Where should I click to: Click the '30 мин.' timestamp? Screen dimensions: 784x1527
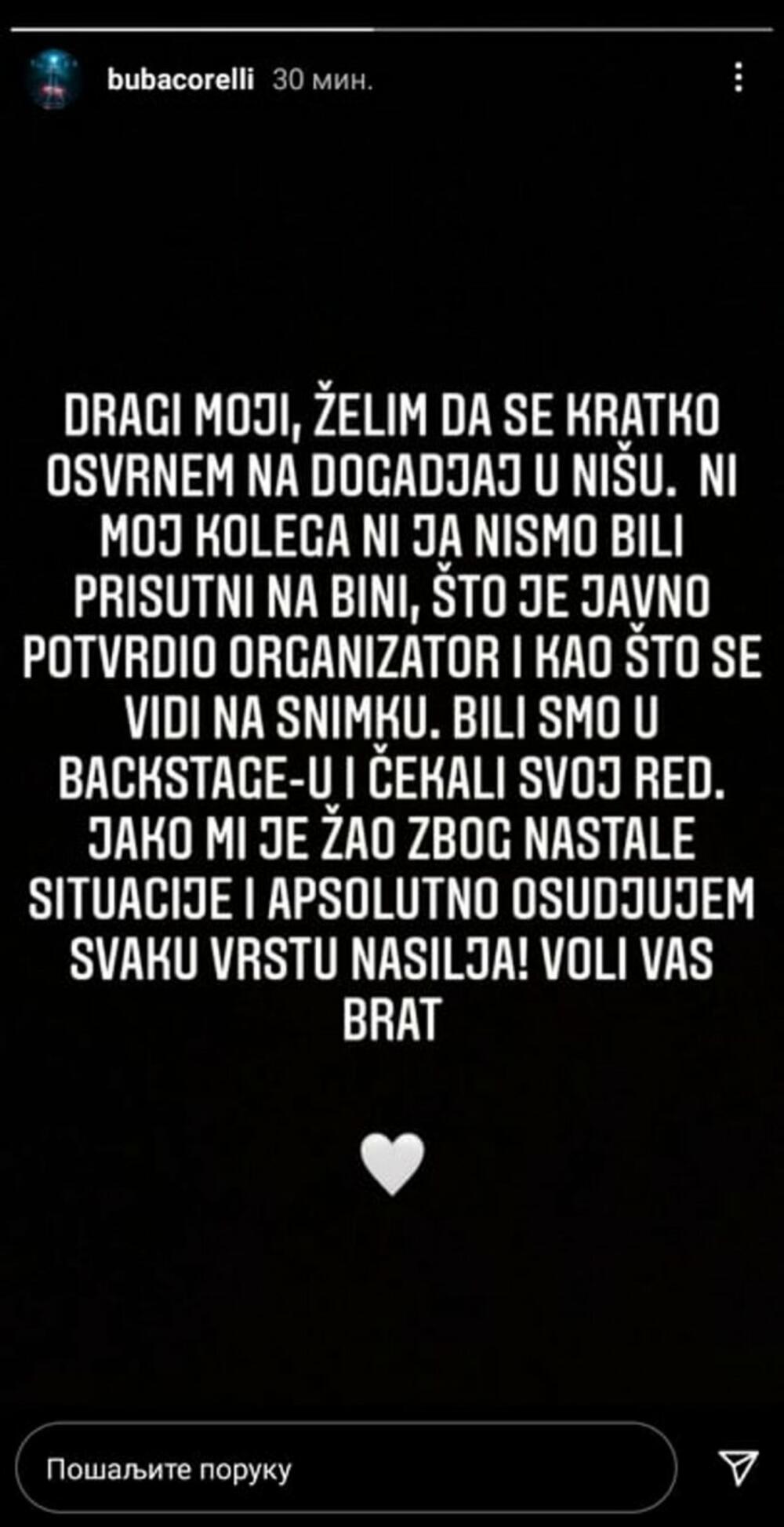click(321, 78)
